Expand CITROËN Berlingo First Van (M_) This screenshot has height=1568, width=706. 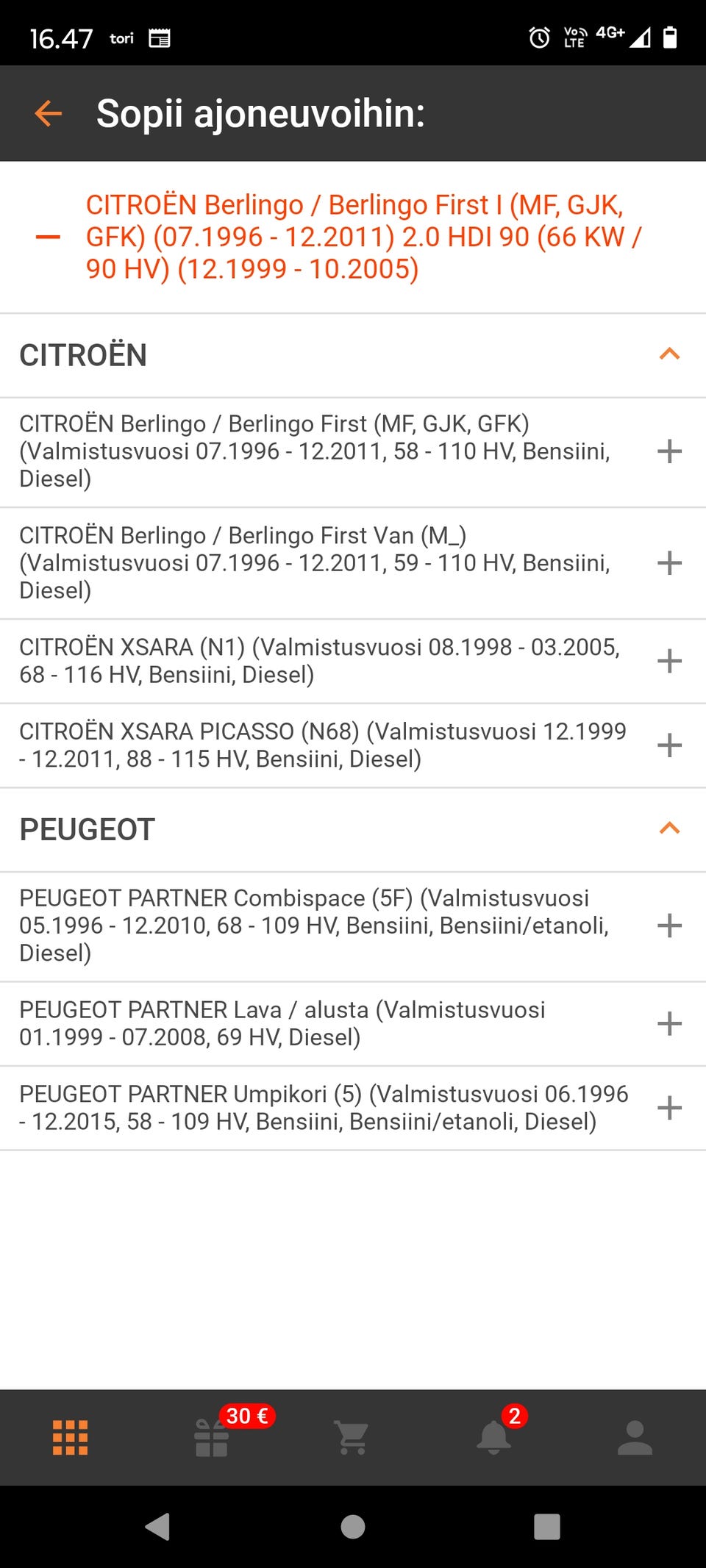[669, 563]
